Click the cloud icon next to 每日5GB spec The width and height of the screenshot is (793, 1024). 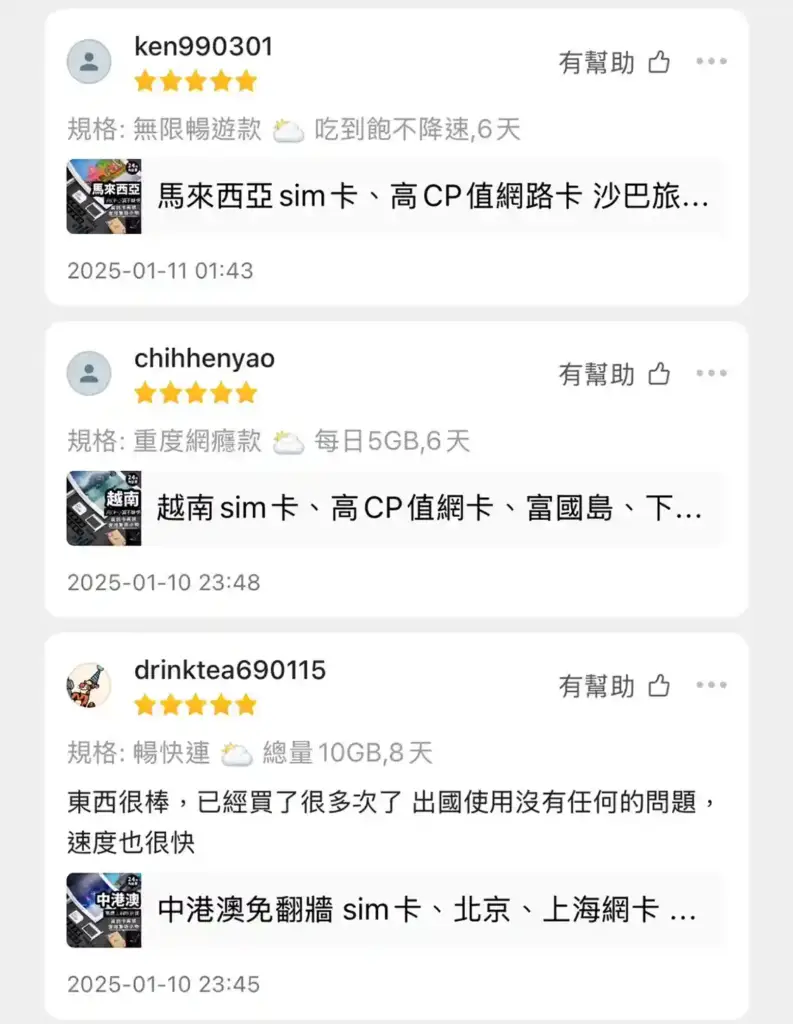click(290, 441)
